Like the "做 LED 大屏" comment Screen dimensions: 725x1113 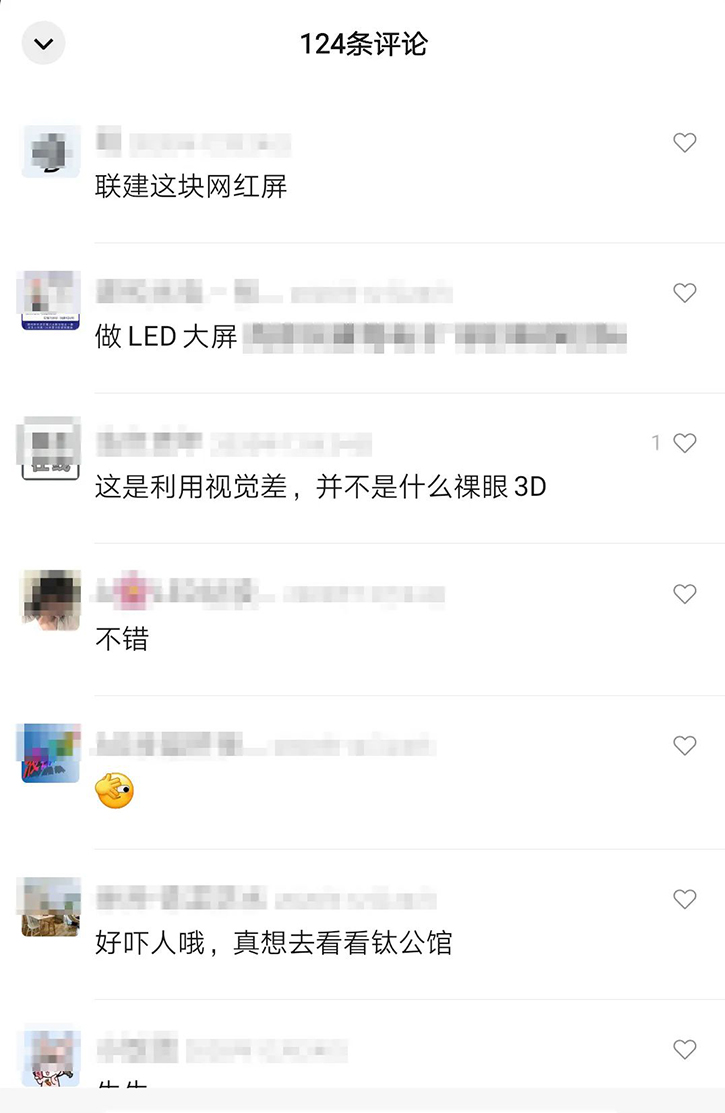pyautogui.click(x=685, y=292)
